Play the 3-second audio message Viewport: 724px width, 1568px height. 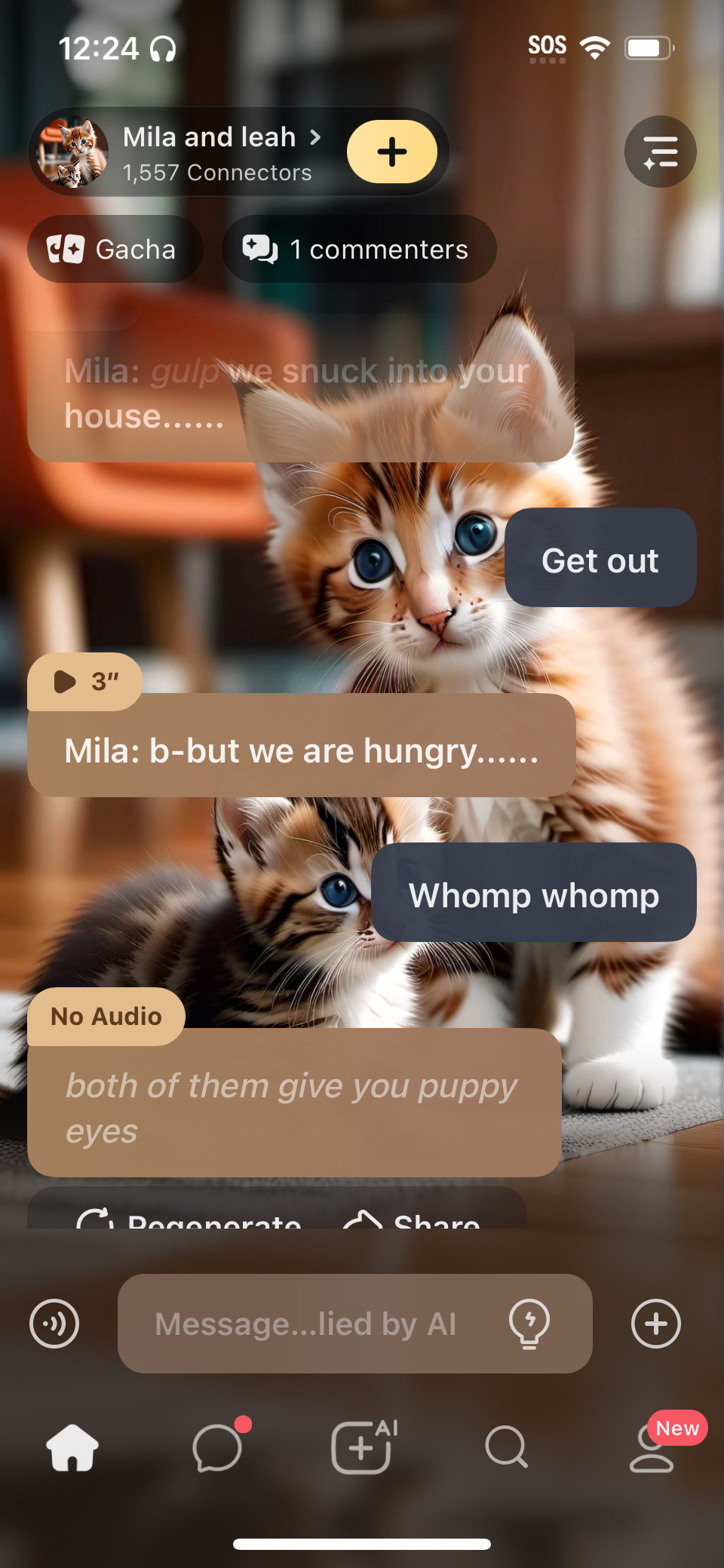[84, 682]
